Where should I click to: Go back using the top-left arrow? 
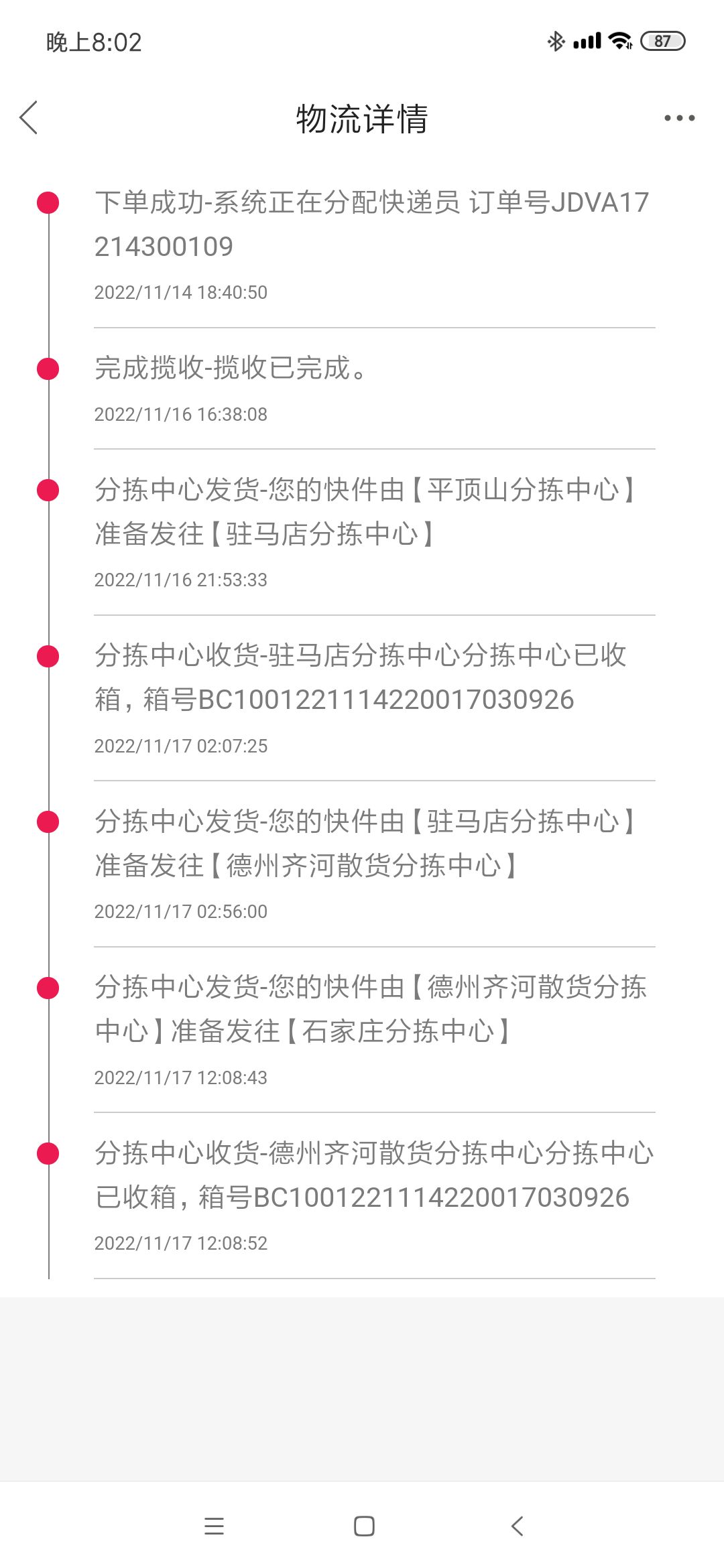(28, 118)
